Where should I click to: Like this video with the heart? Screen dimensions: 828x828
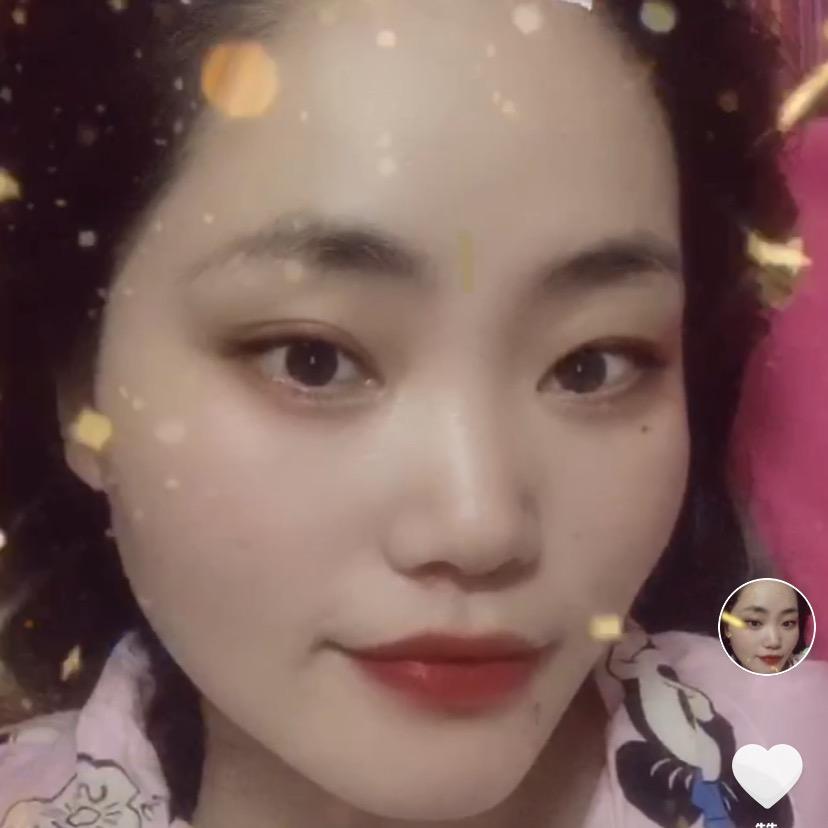click(767, 774)
